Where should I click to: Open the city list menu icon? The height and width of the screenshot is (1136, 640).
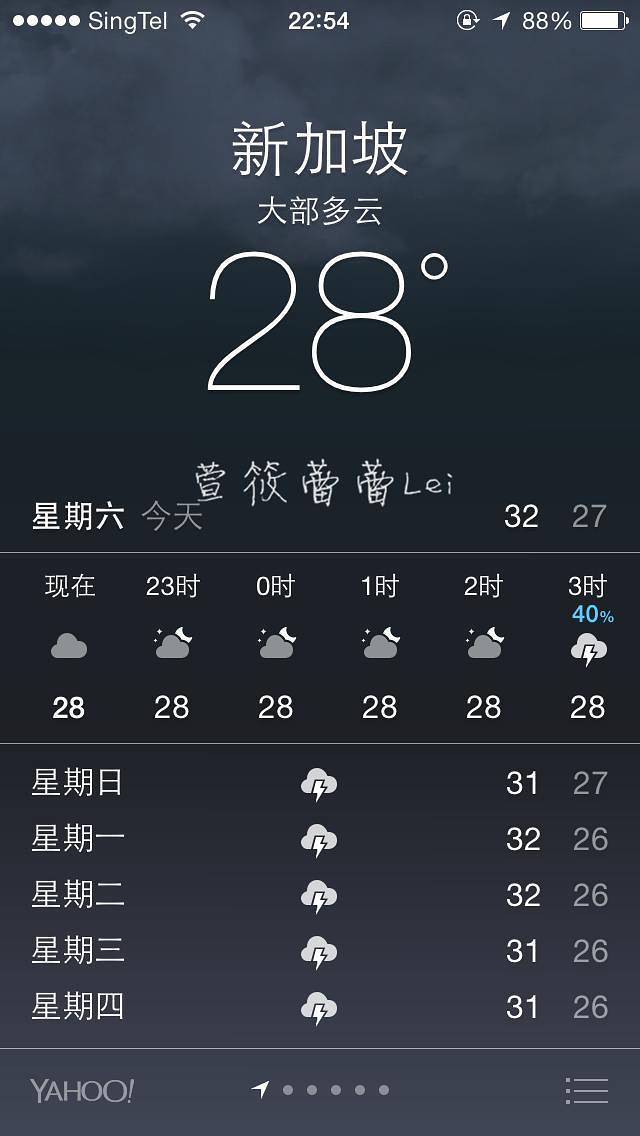(x=586, y=1090)
